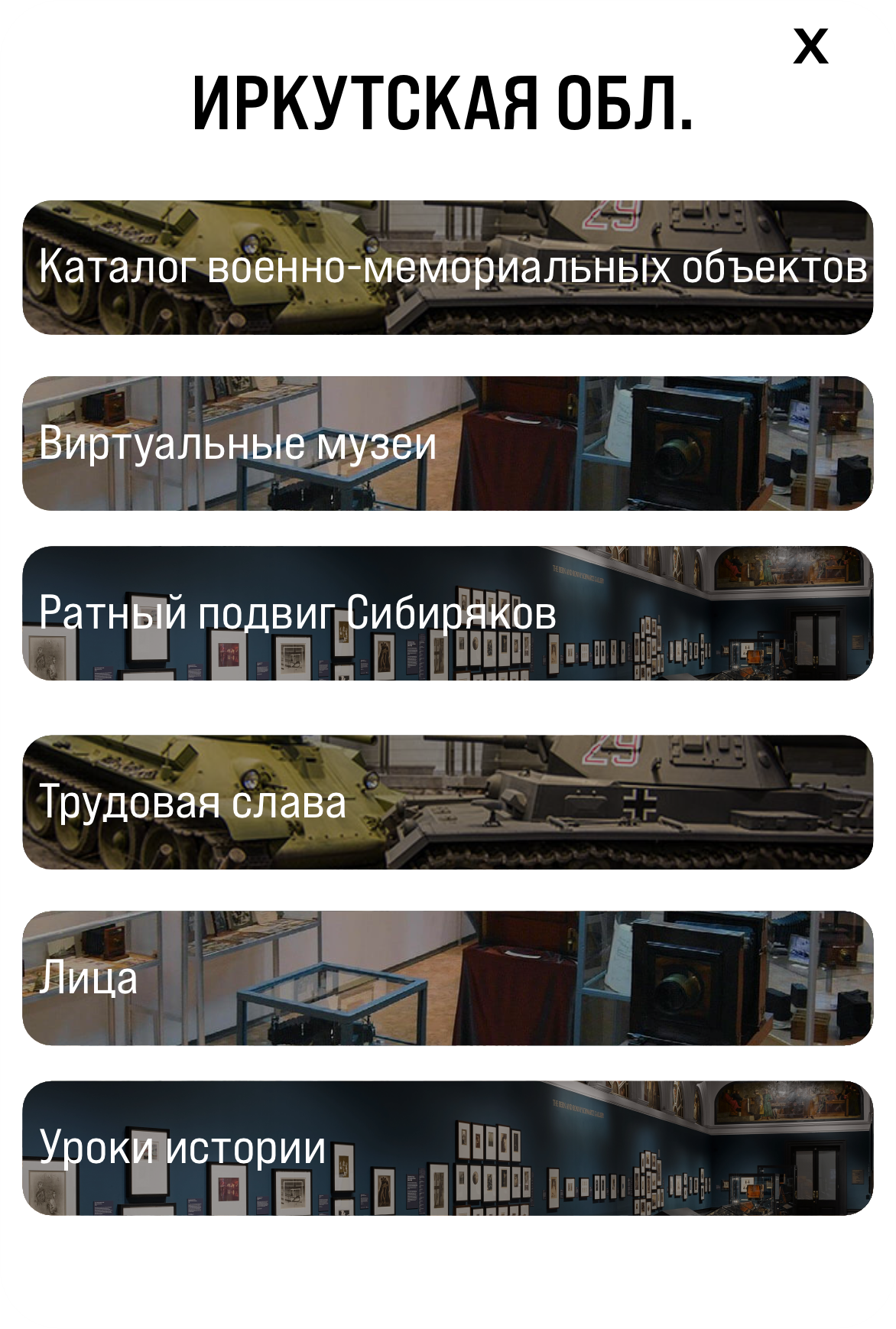Open the Лица section
The height and width of the screenshot is (1329, 896).
[448, 978]
